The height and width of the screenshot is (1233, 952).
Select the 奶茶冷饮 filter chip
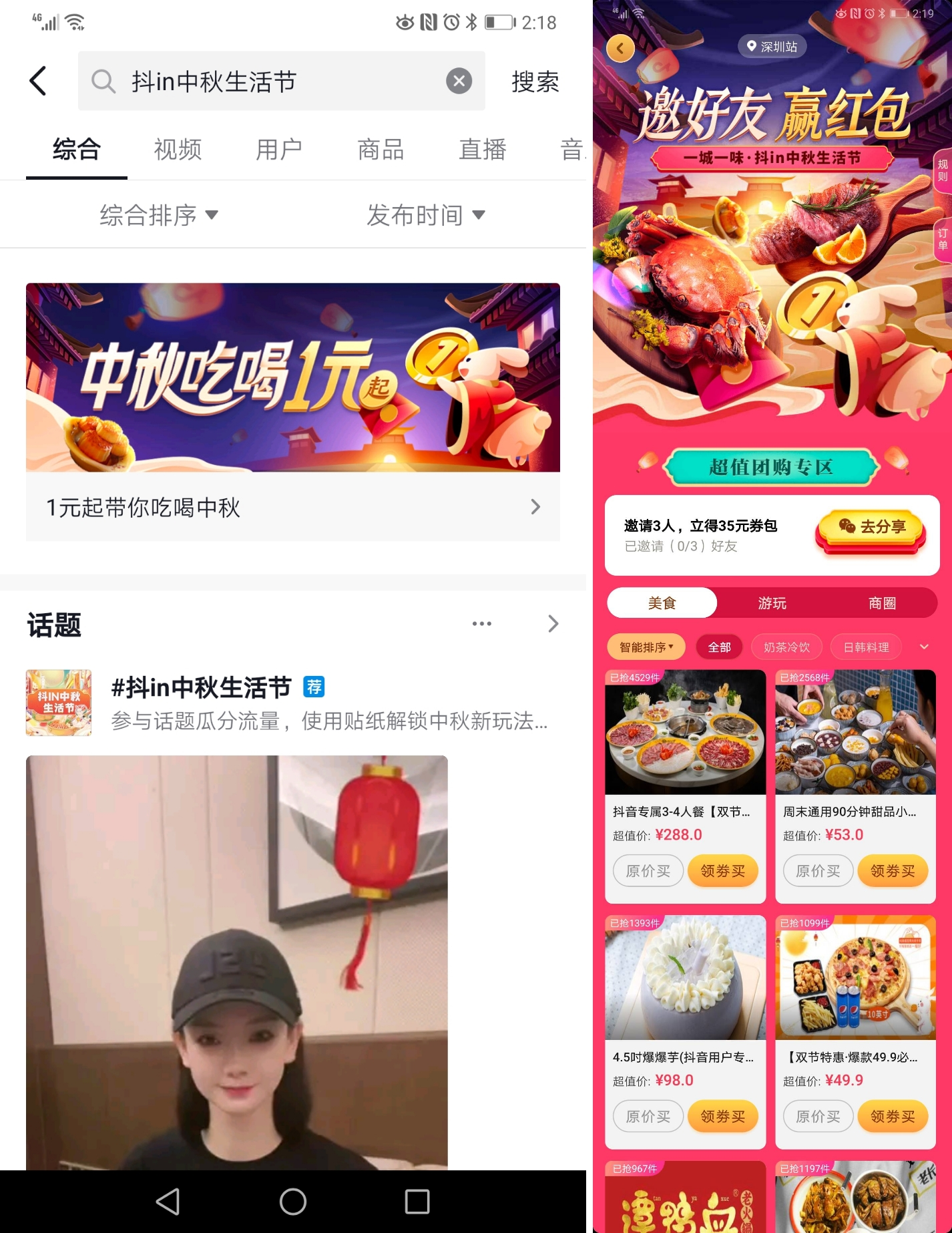pyautogui.click(x=786, y=647)
